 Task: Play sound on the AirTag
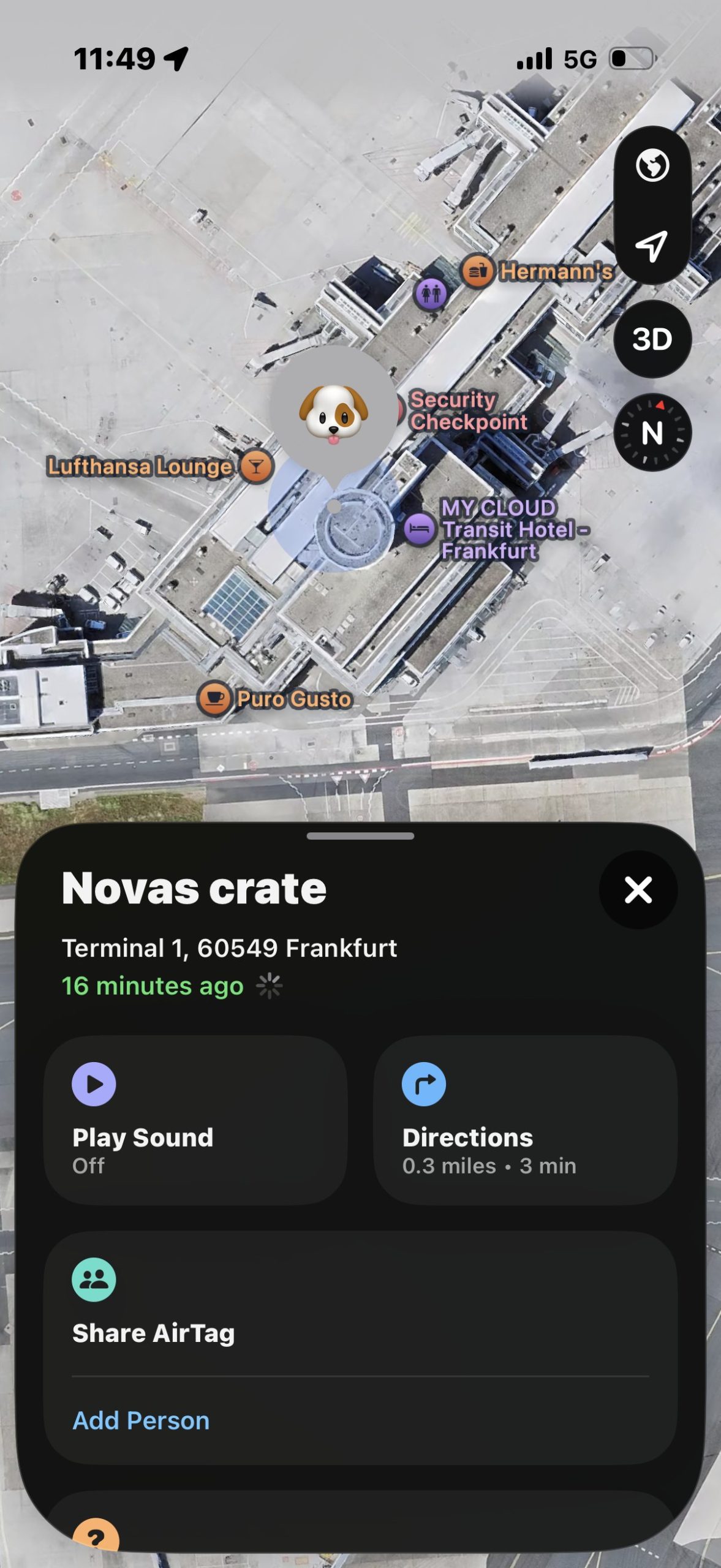(195, 1120)
